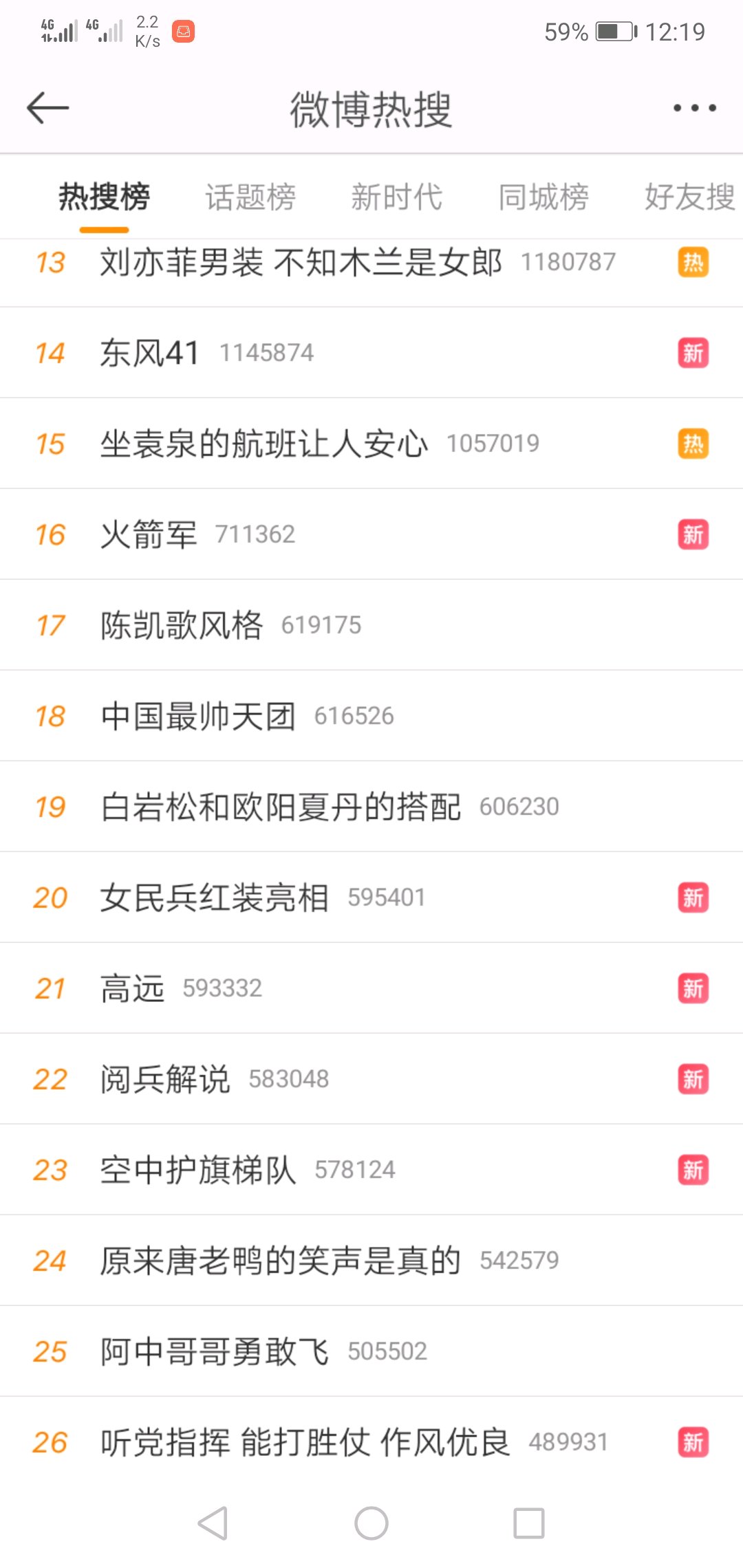Screen dimensions: 743x1568
Task: View the 火箭军 trending topic
Action: (371, 534)
